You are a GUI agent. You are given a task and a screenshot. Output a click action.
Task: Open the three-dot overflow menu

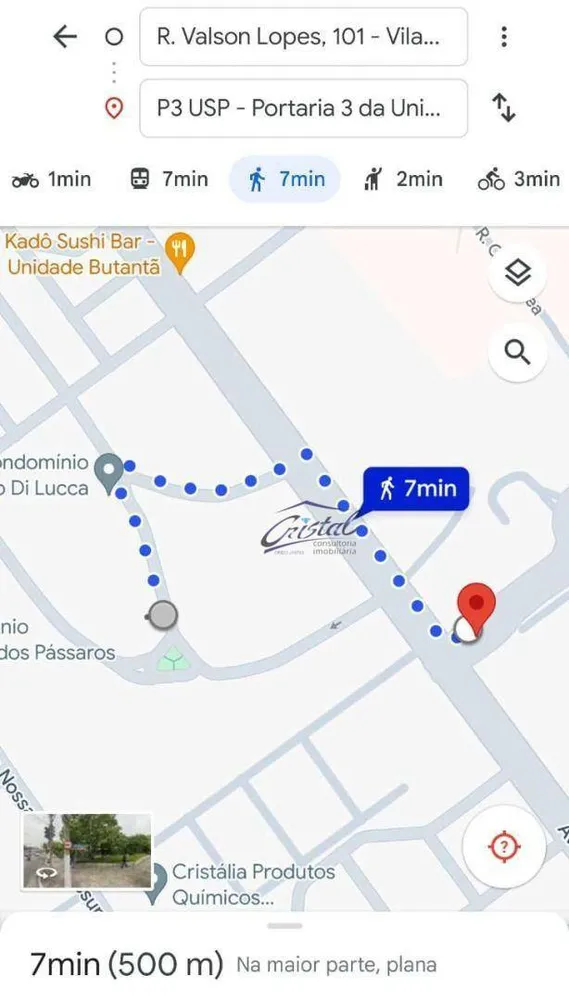click(x=504, y=37)
